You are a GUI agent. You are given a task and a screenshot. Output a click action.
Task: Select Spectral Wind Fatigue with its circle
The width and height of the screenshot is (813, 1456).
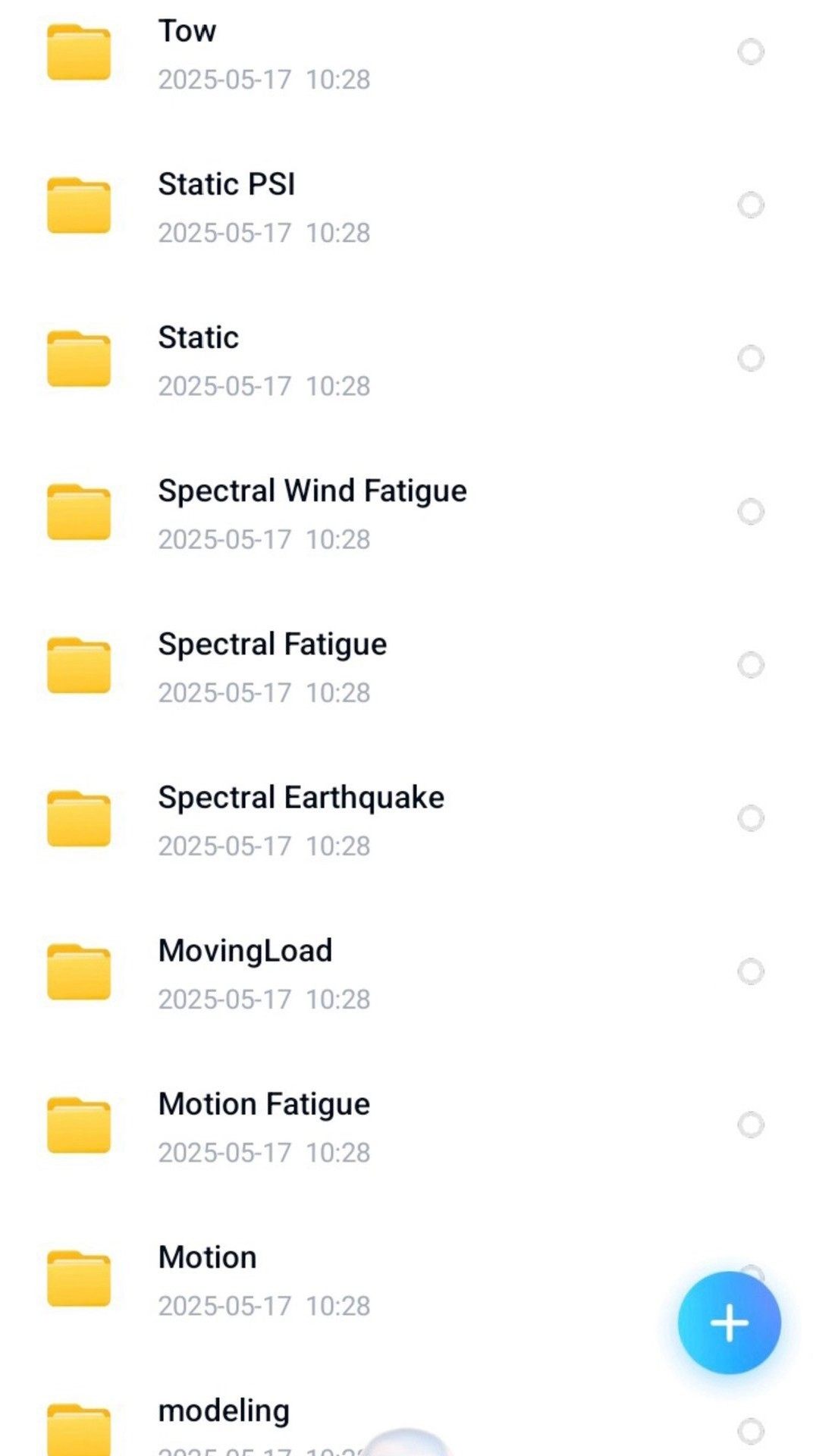pyautogui.click(x=751, y=511)
